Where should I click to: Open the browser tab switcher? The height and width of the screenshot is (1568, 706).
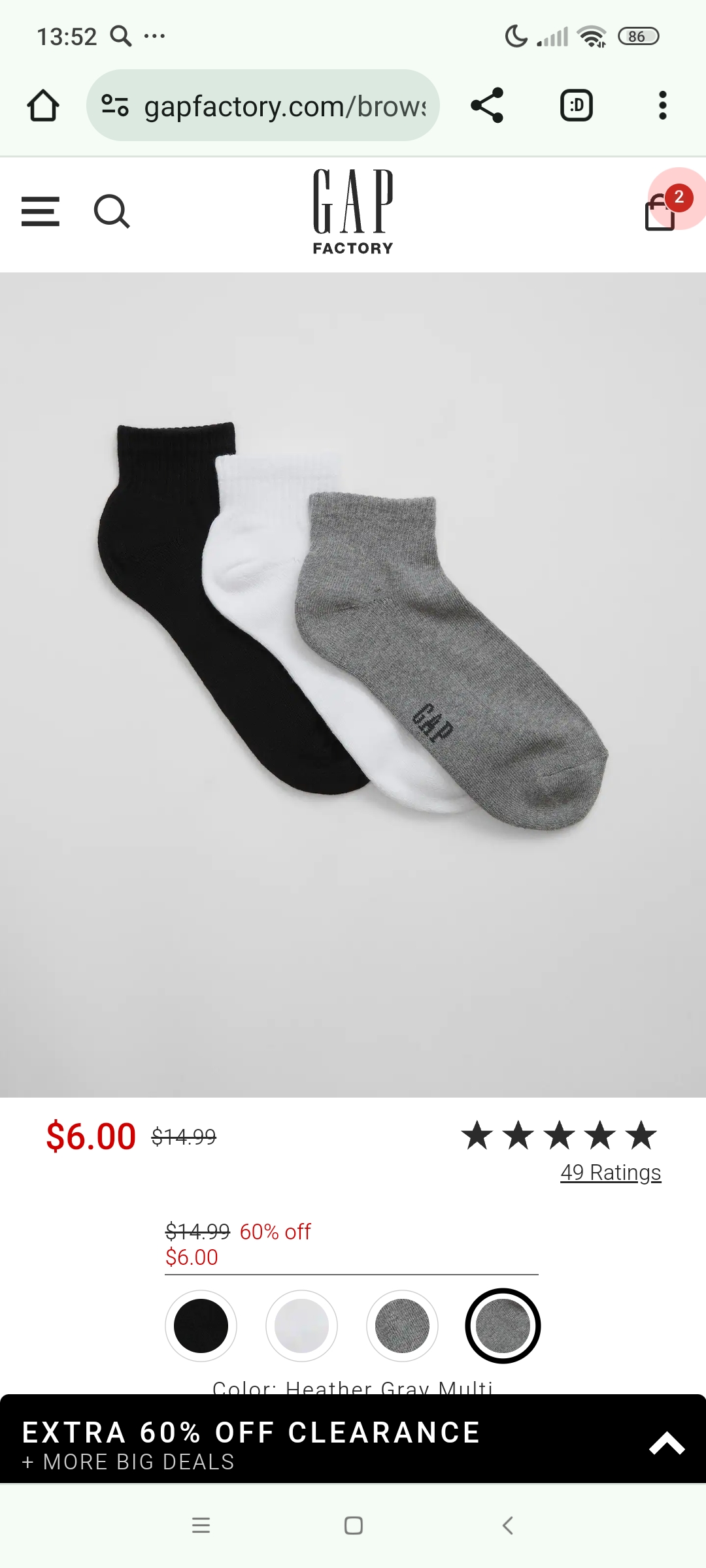pos(577,106)
